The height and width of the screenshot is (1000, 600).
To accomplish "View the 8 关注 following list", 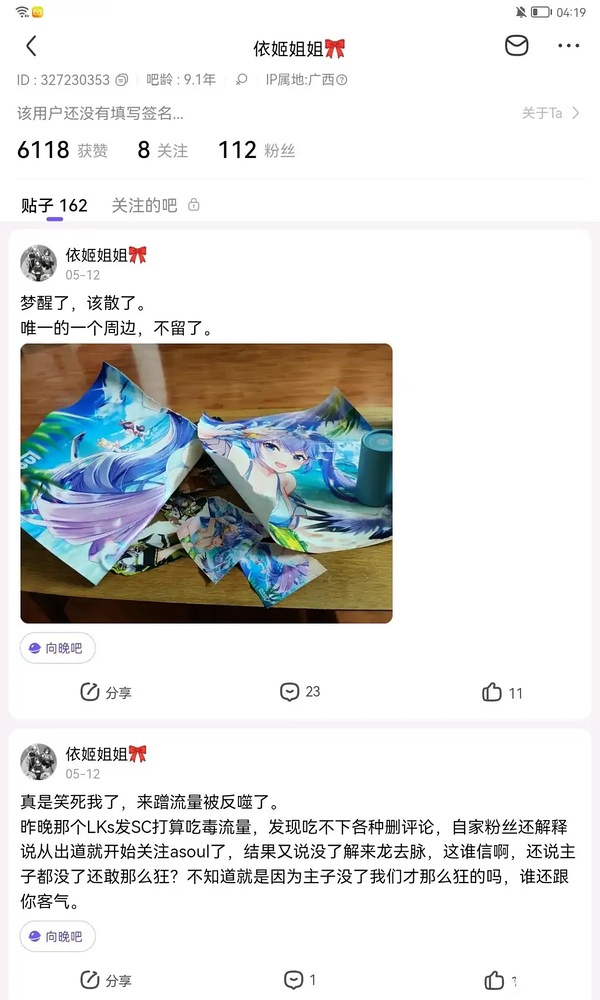I will pos(163,150).
